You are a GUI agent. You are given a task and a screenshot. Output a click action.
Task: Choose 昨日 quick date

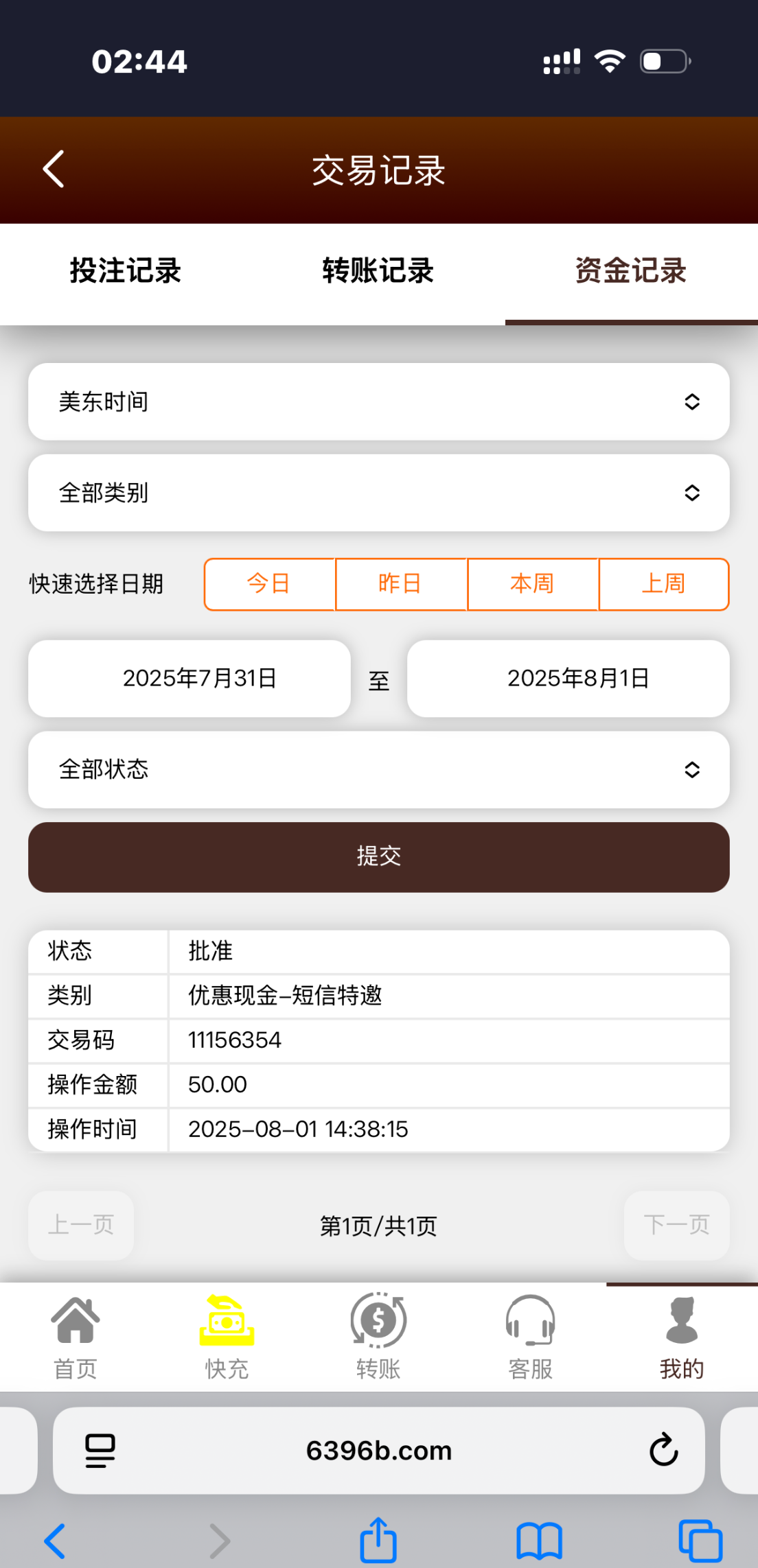pos(401,584)
